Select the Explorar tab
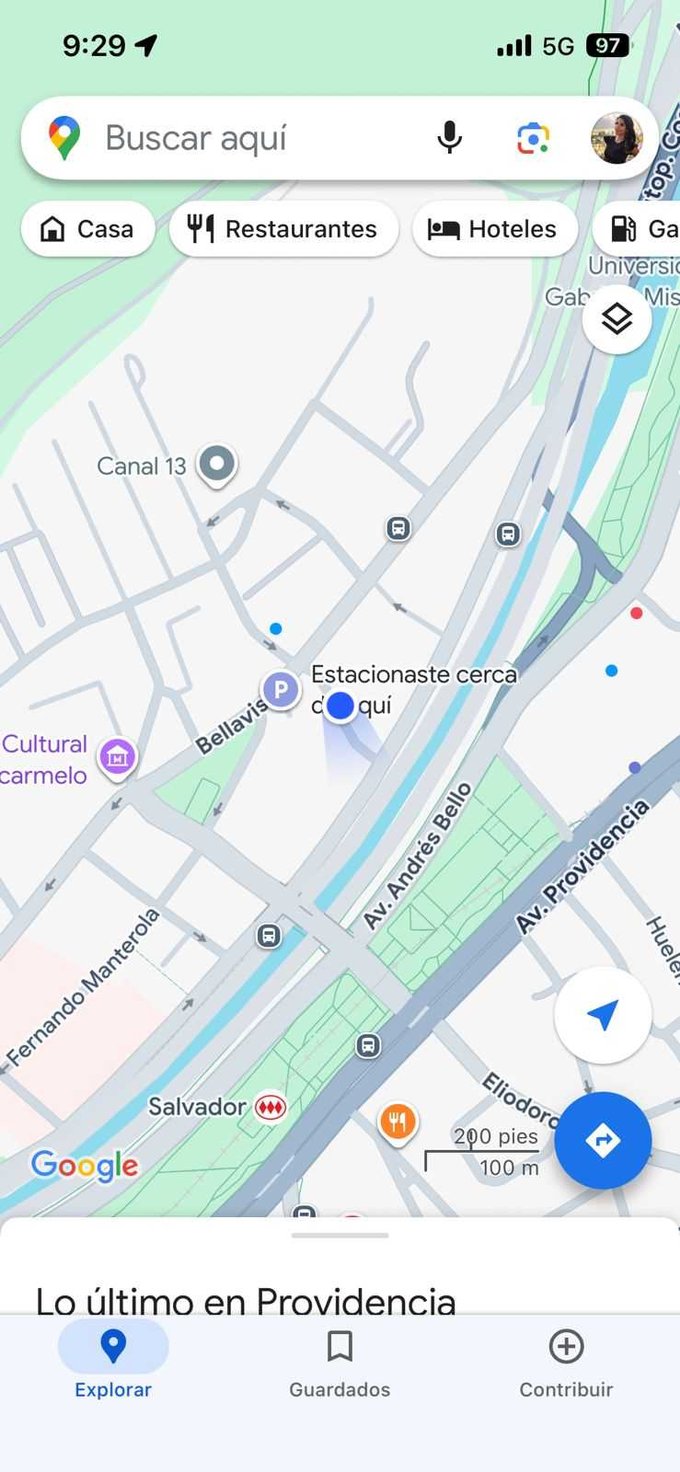The height and width of the screenshot is (1472, 680). click(x=113, y=1362)
